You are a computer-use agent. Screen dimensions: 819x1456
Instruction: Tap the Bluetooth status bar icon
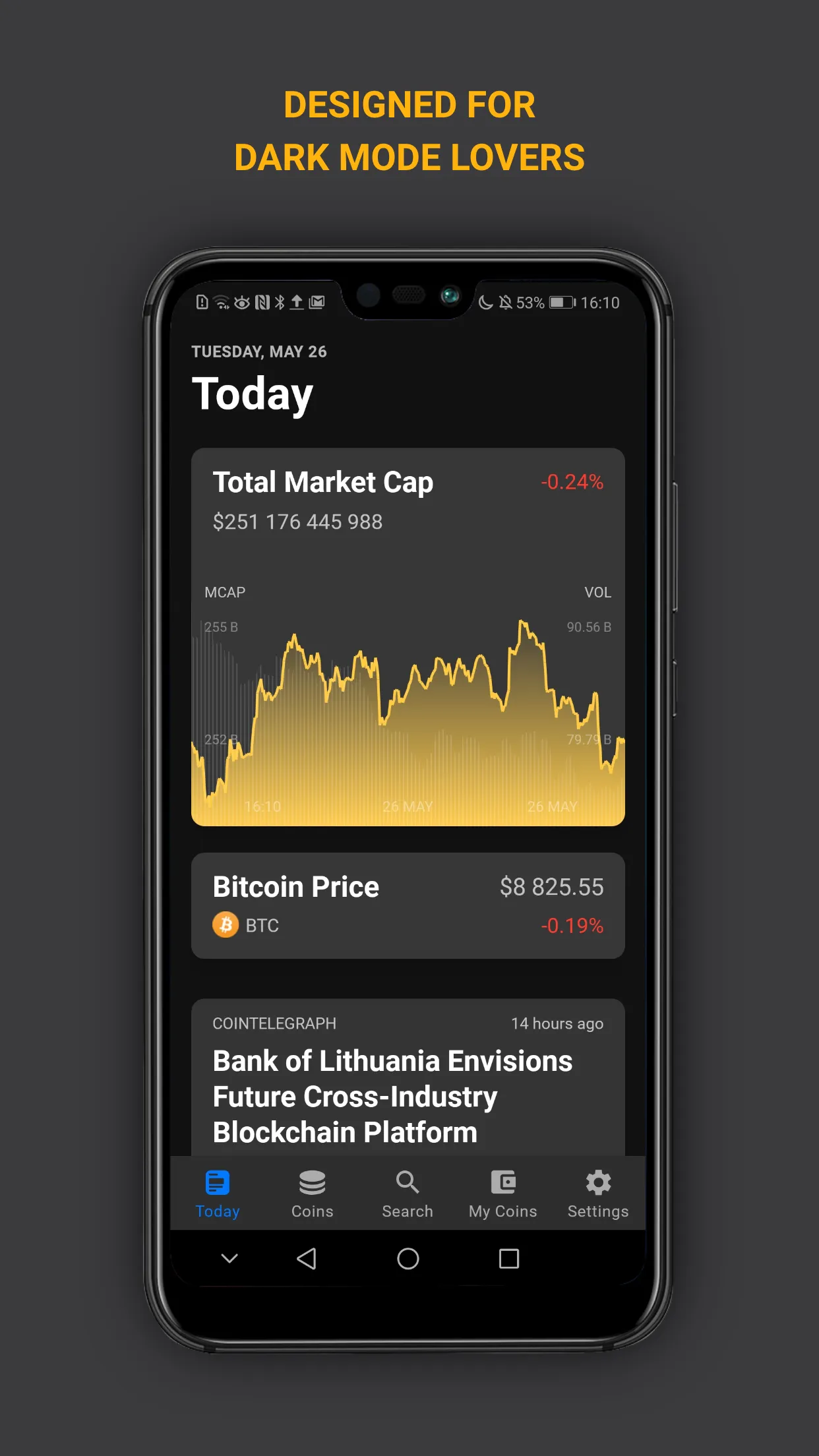point(280,303)
